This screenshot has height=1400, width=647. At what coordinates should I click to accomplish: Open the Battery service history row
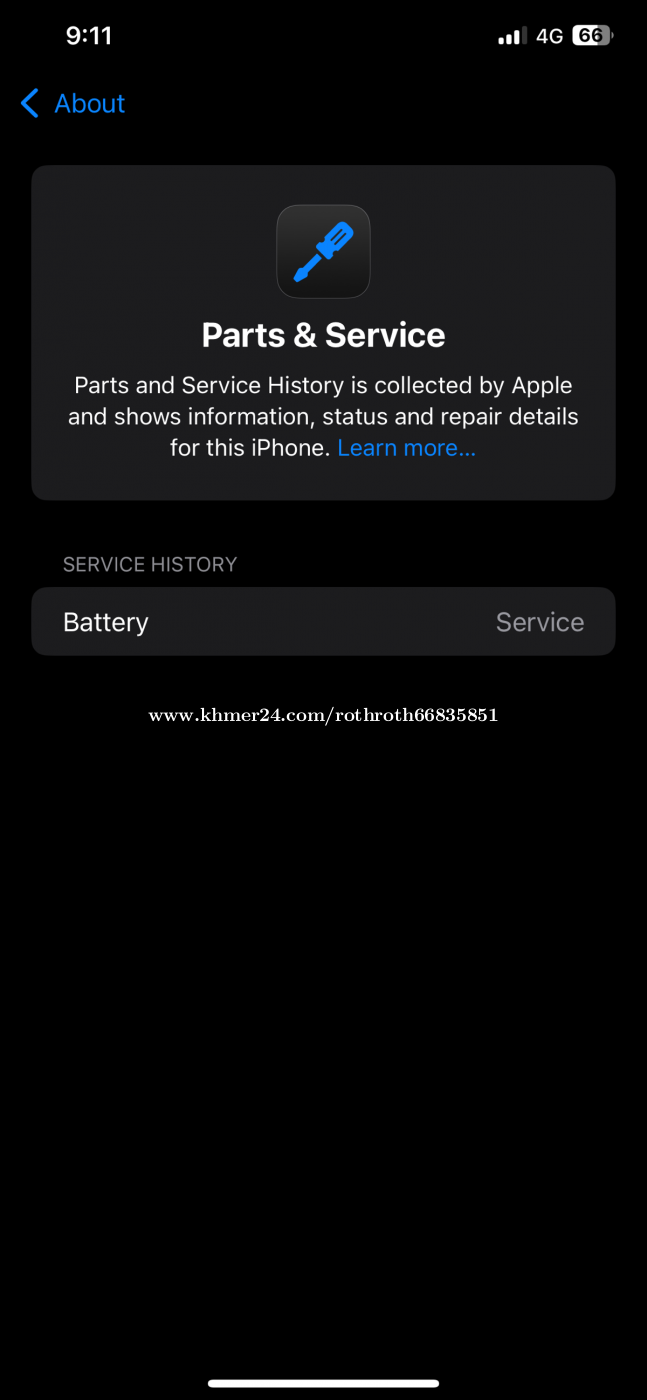323,622
